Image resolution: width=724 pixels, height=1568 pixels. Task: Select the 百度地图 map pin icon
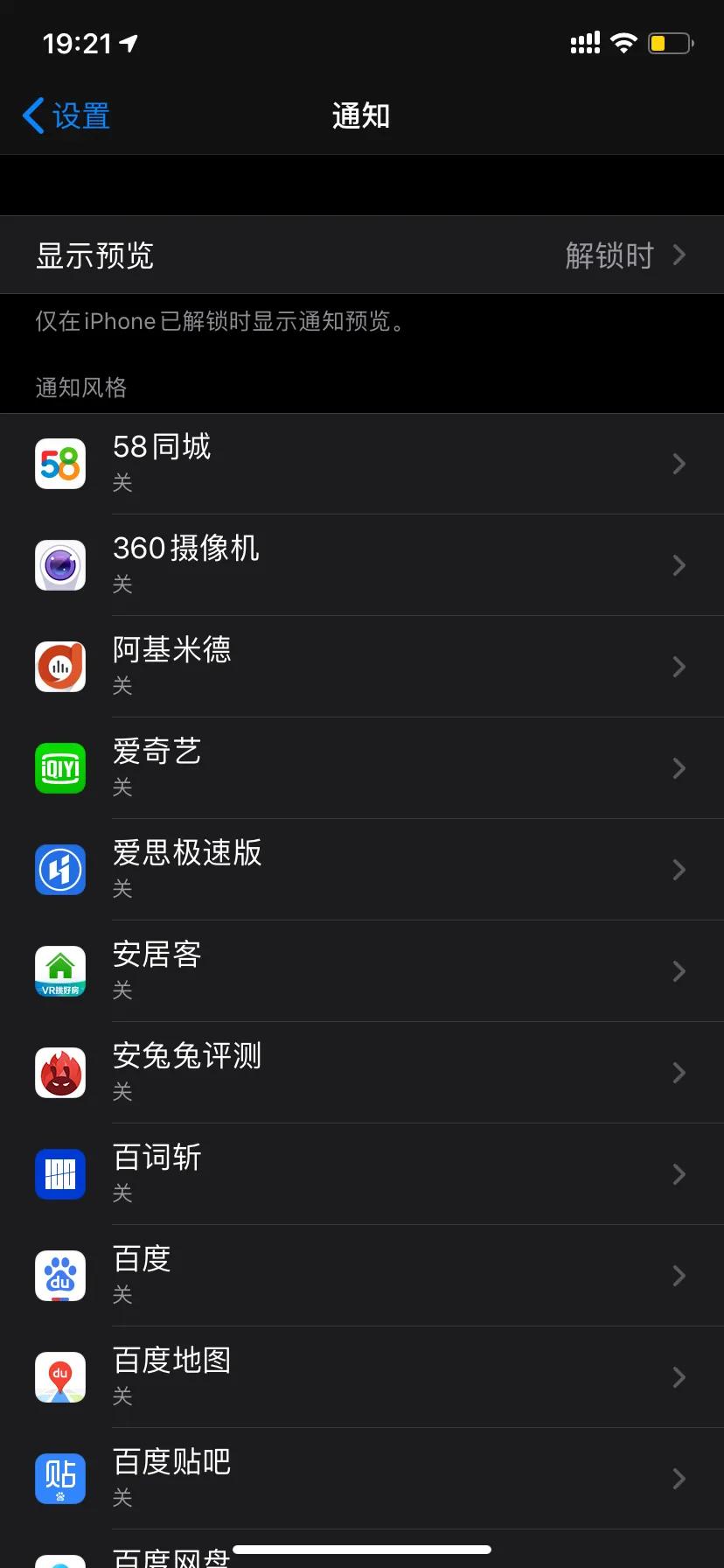[x=59, y=1377]
